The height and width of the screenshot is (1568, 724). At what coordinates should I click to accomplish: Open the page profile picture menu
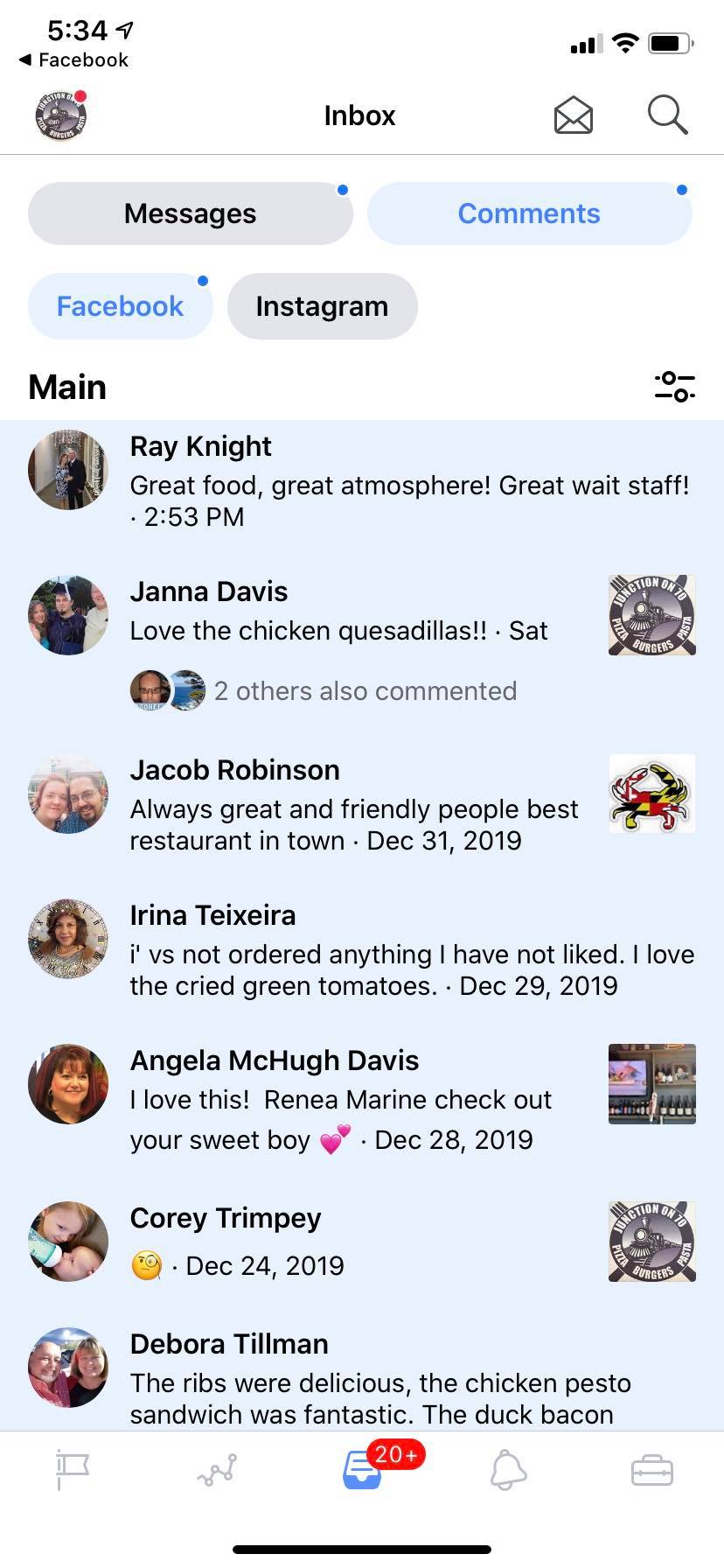click(x=60, y=115)
